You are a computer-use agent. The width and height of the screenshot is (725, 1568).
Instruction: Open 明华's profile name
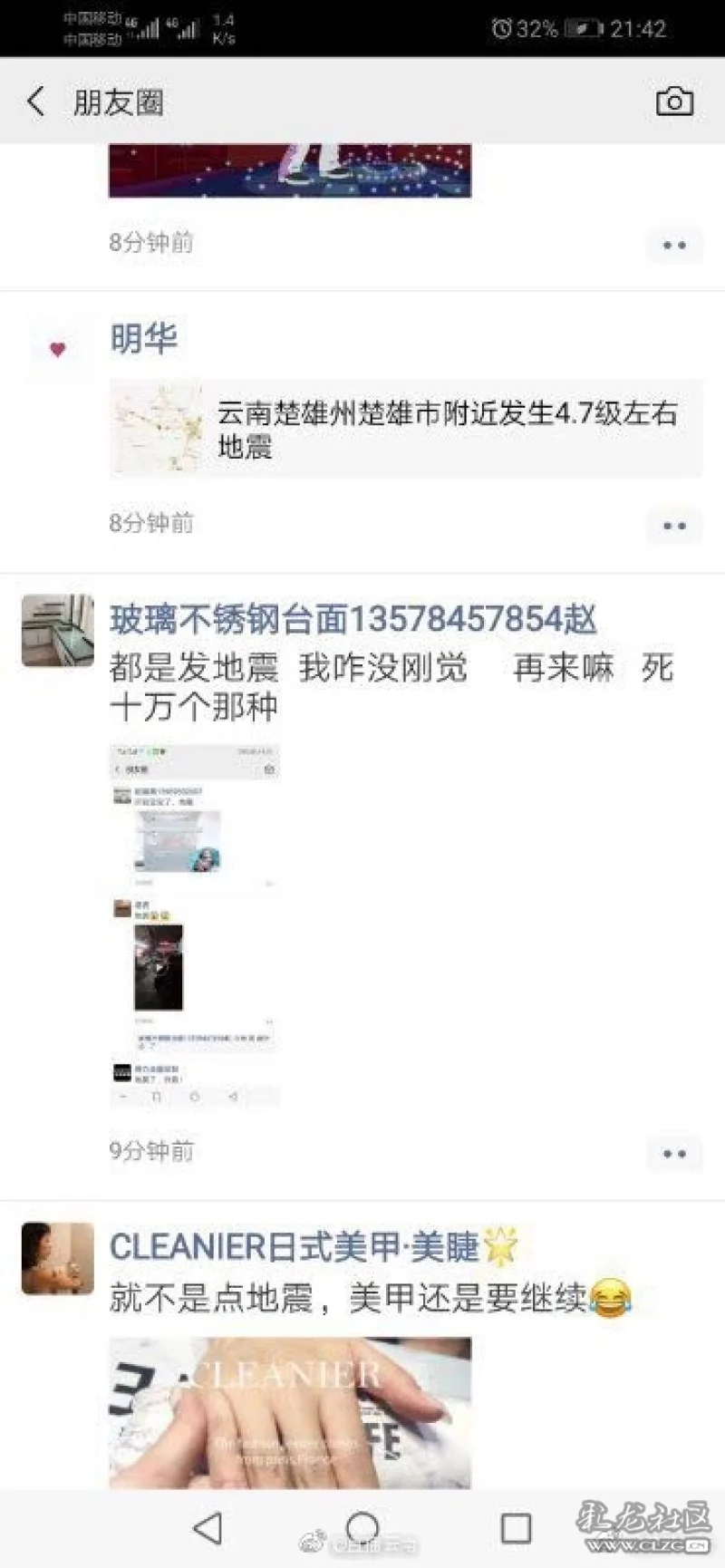[x=143, y=339]
